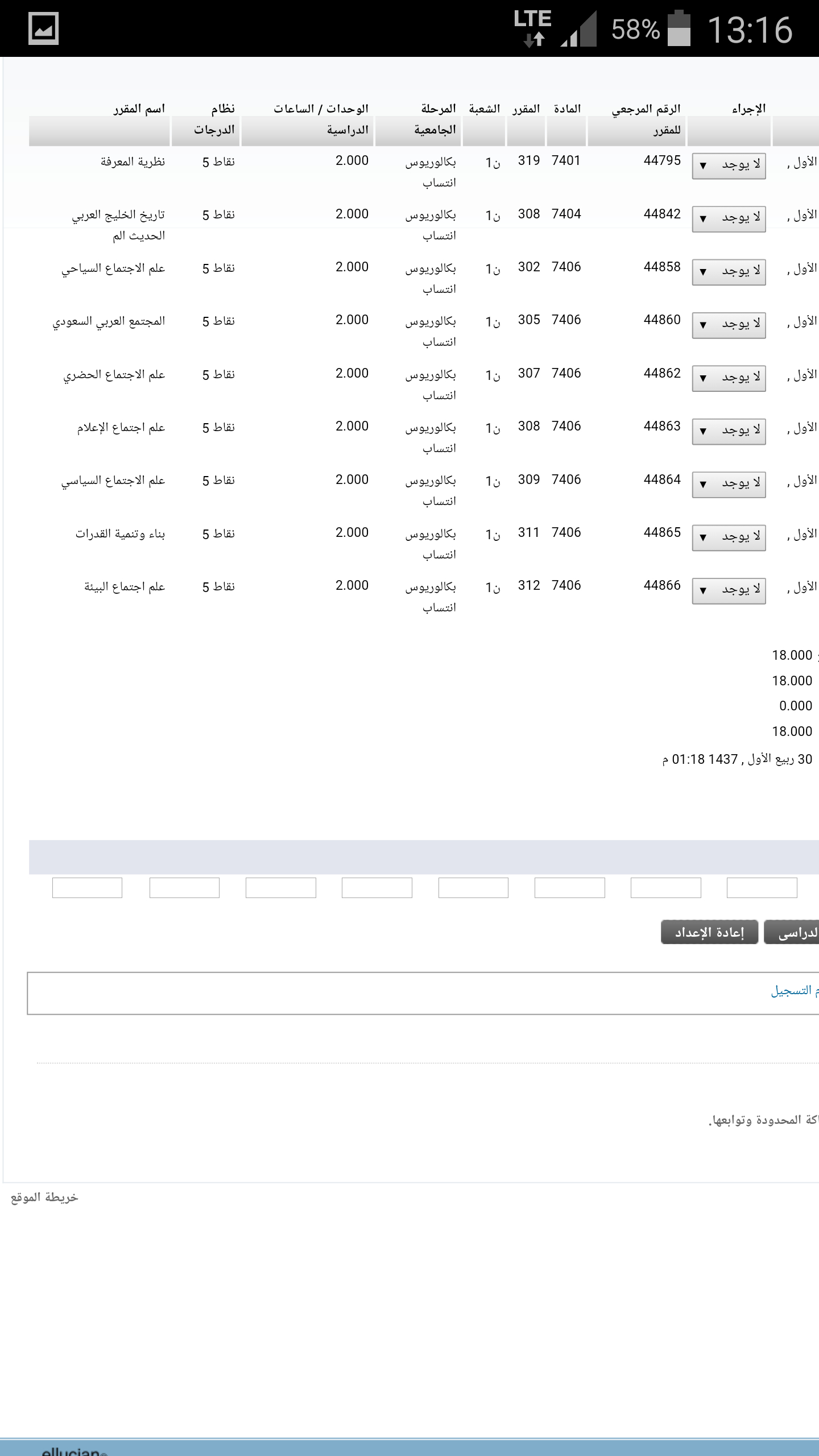Tap the partially visible الدراسي submit button
Screen dimensions: 819x1456
click(x=791, y=932)
